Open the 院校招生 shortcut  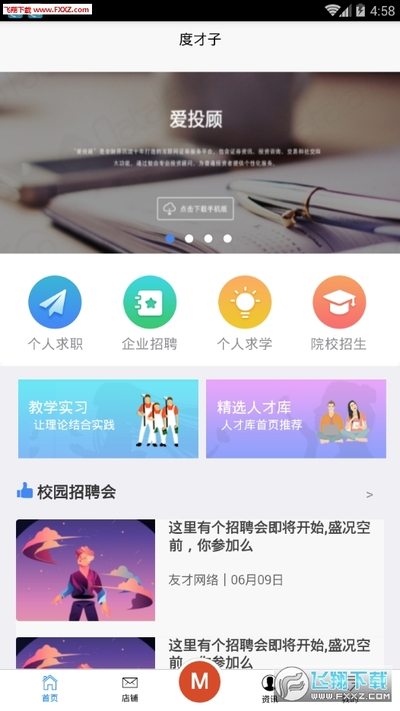339,313
